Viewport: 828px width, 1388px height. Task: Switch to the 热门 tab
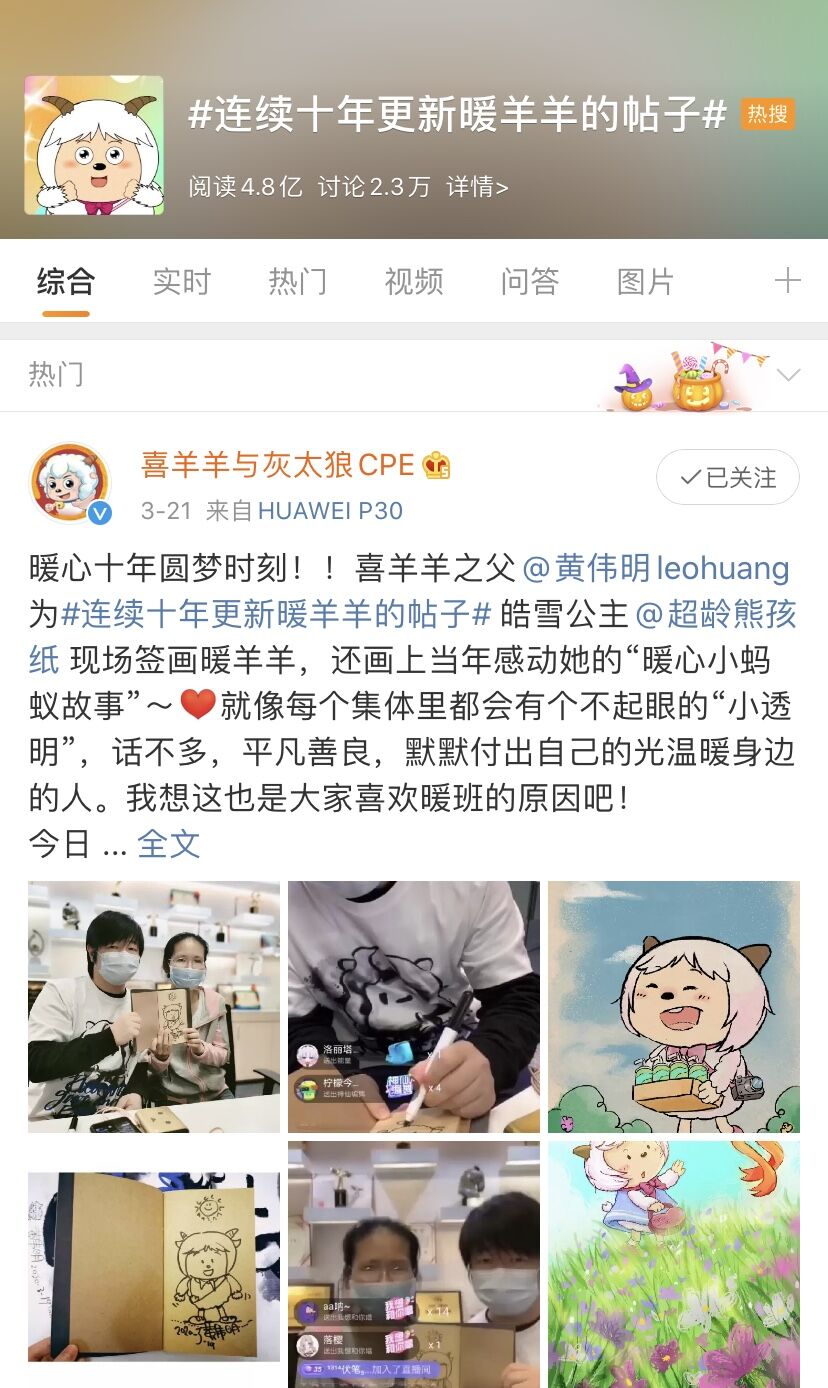pos(298,282)
